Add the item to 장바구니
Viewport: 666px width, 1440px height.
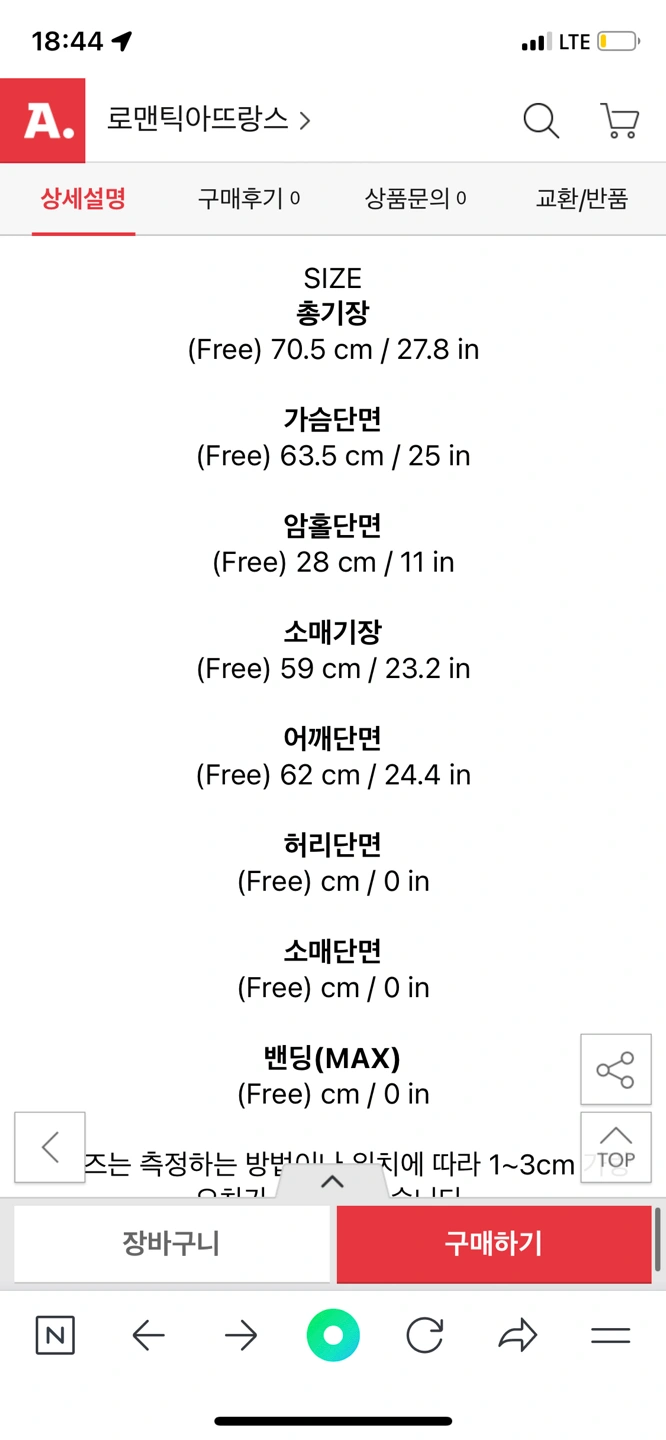[x=171, y=1244]
